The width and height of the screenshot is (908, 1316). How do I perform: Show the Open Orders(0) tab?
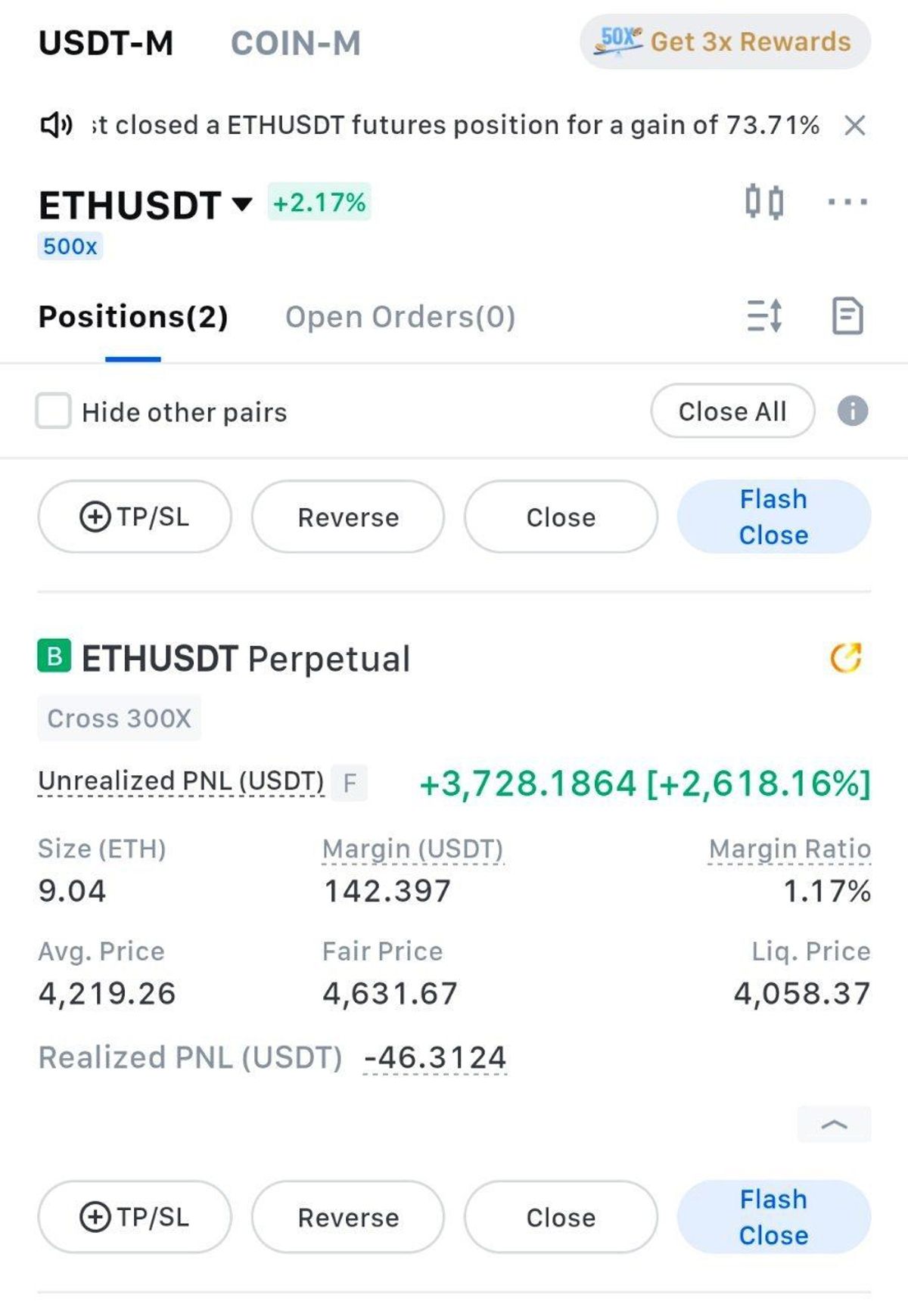400,317
